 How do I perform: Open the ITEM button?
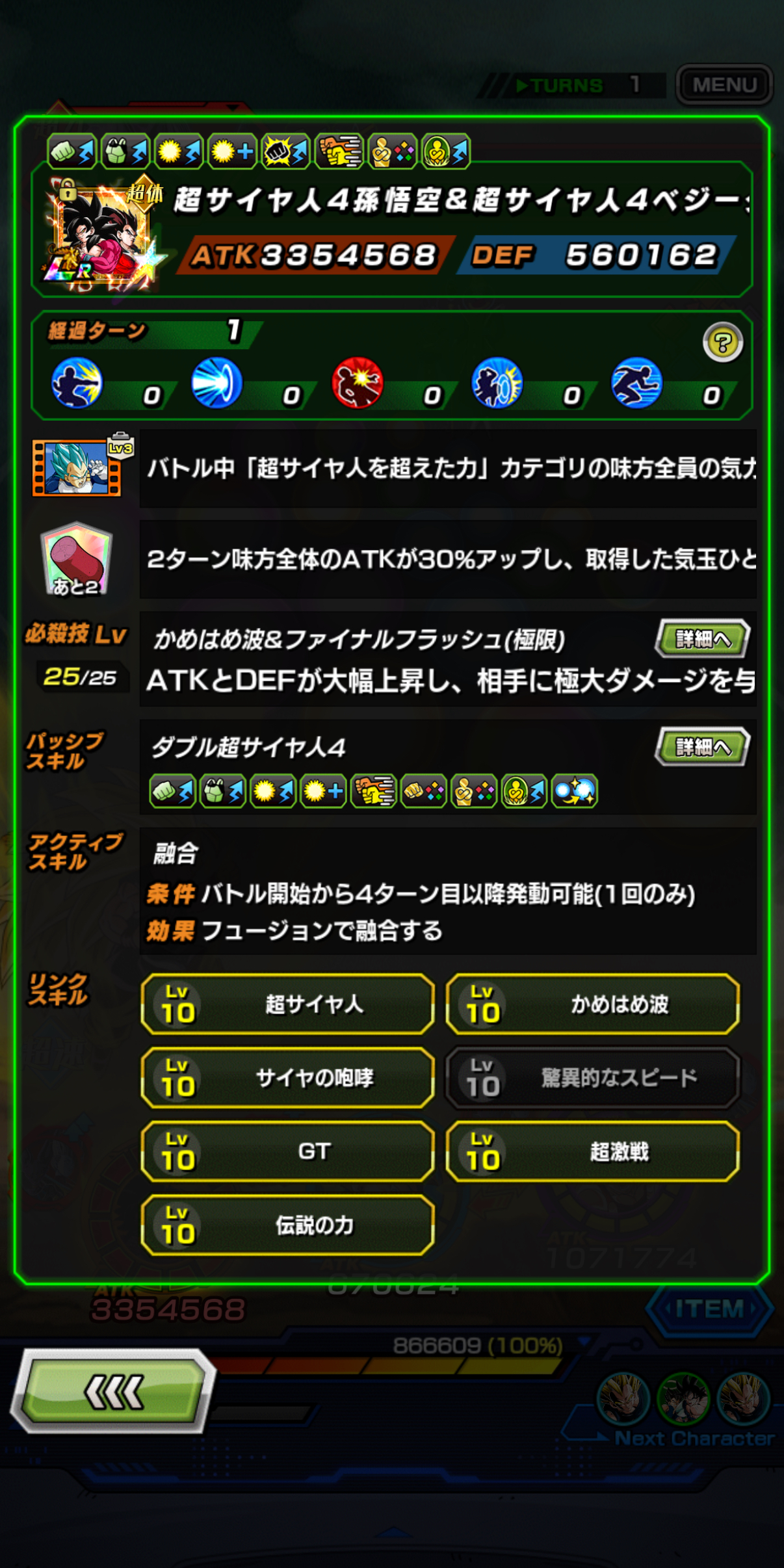tap(709, 1309)
